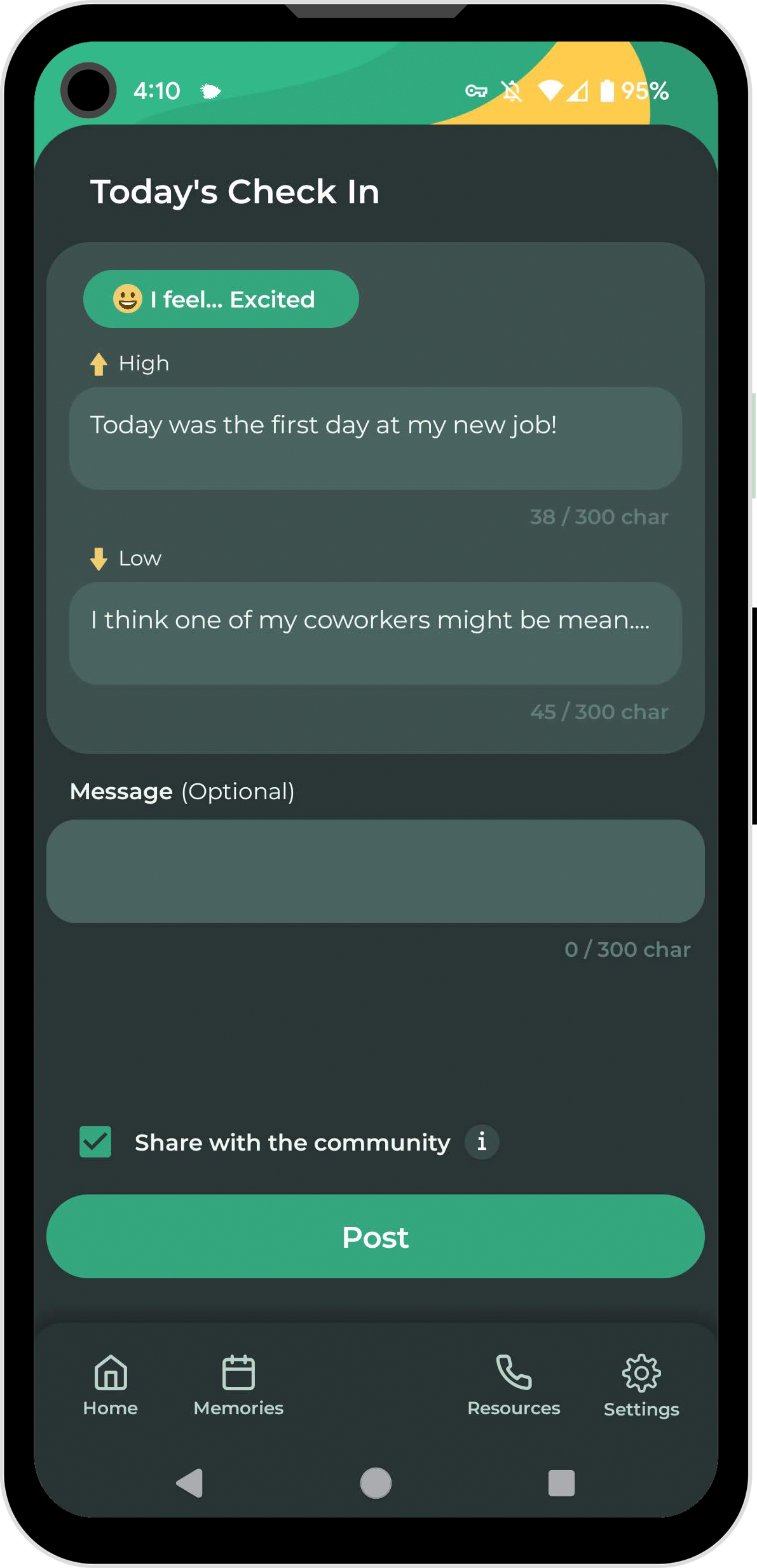Tap the system back button
Viewport: 757px width, 1568px height.
[x=189, y=1484]
